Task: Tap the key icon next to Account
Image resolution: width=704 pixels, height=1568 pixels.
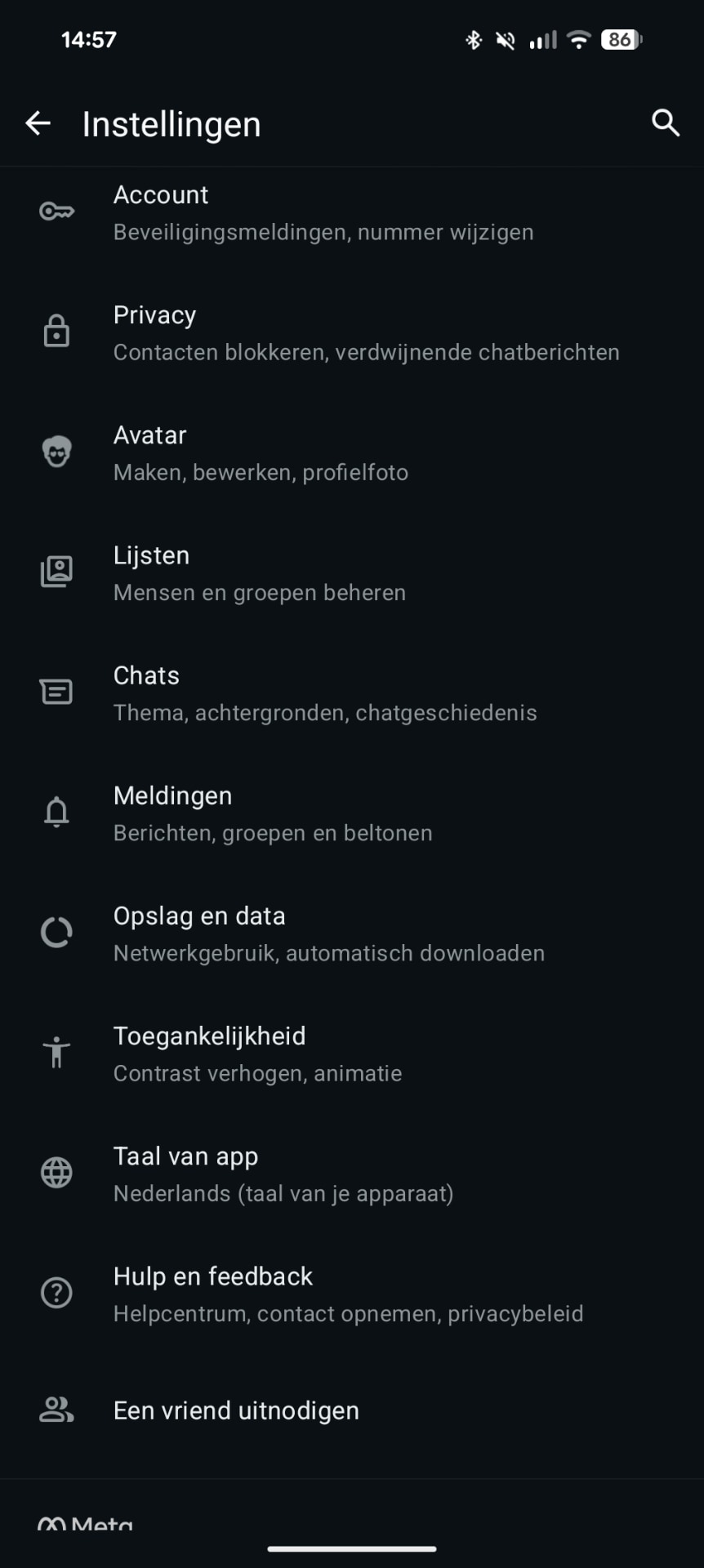Action: pyautogui.click(x=56, y=210)
